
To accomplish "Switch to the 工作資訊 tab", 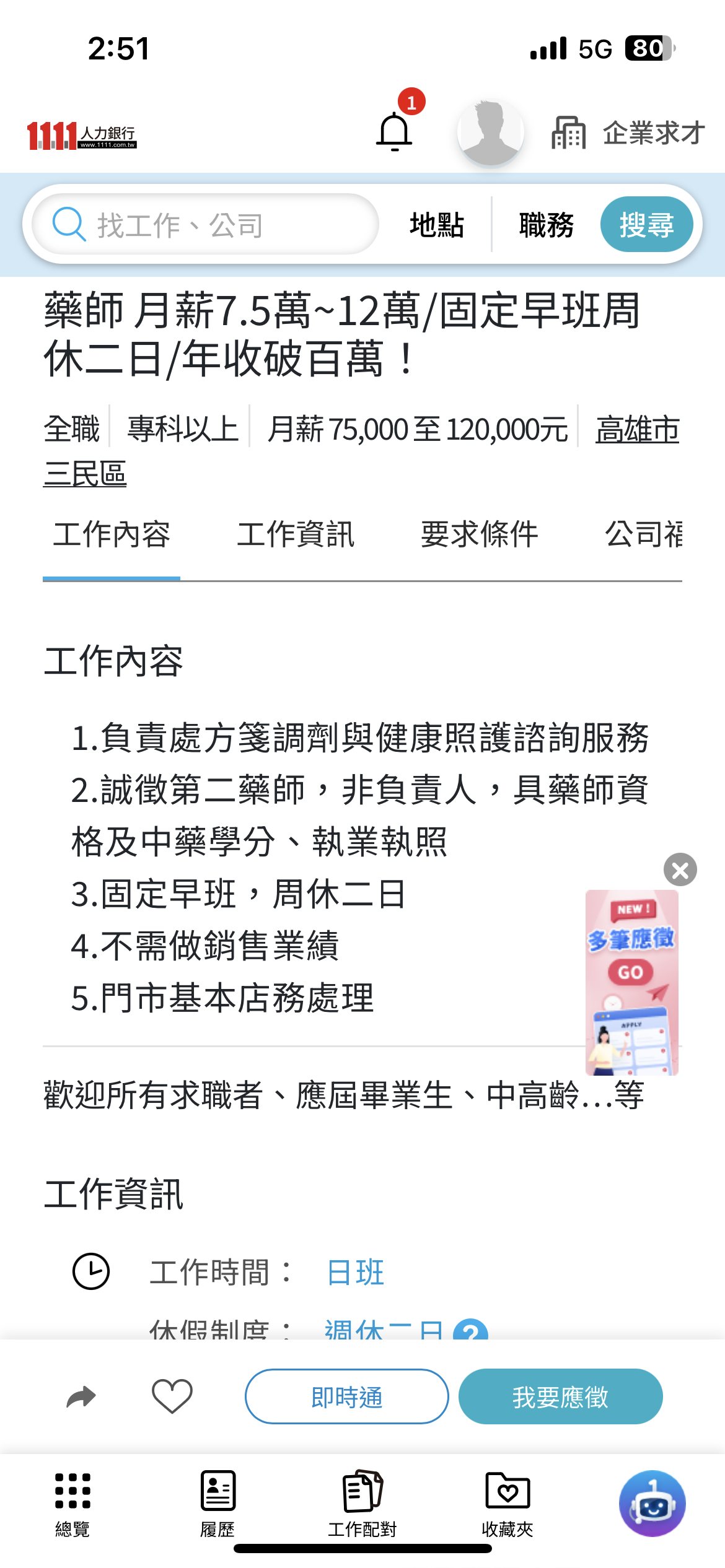I will tap(296, 534).
